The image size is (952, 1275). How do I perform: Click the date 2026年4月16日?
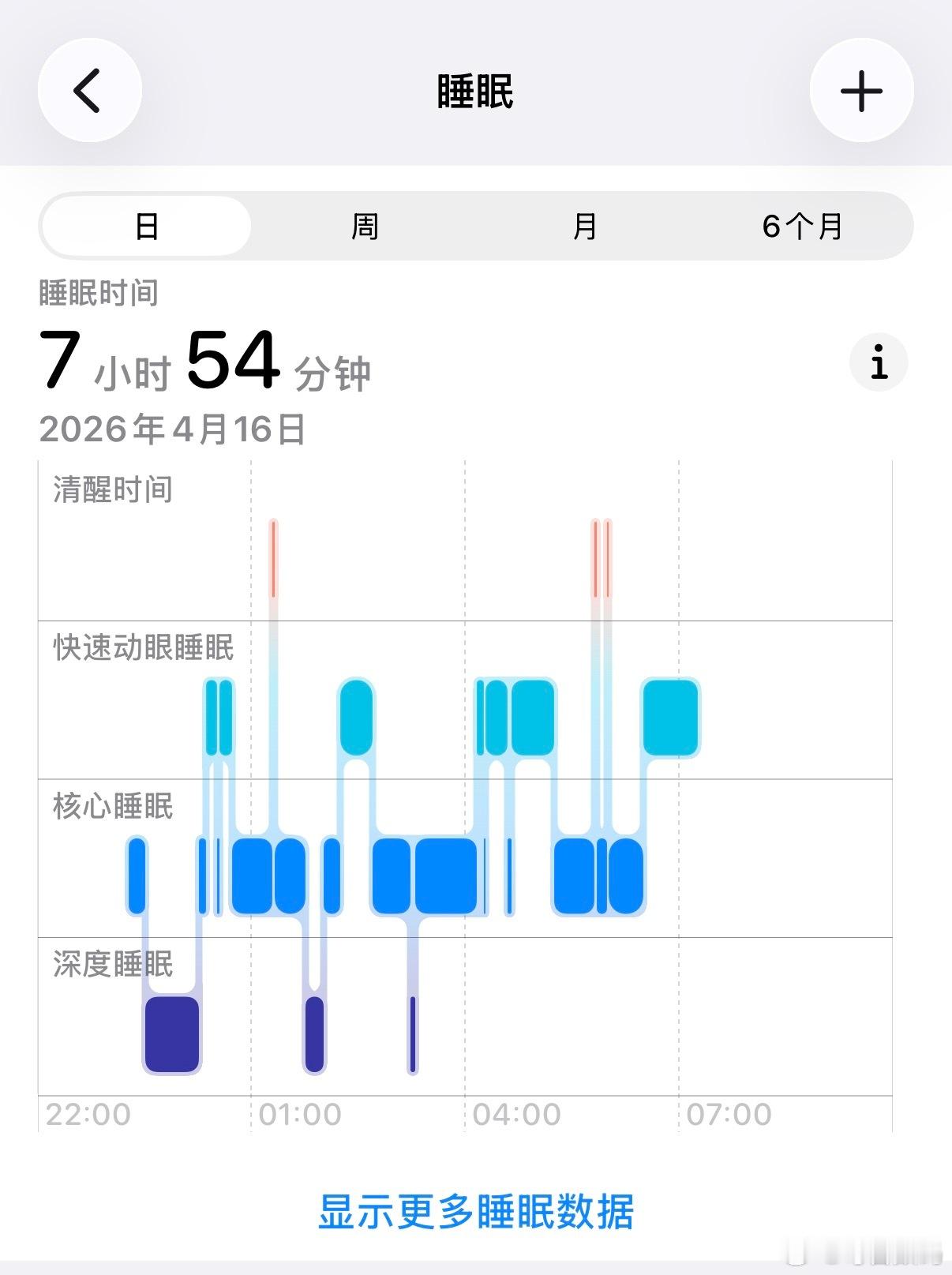pyautogui.click(x=174, y=429)
